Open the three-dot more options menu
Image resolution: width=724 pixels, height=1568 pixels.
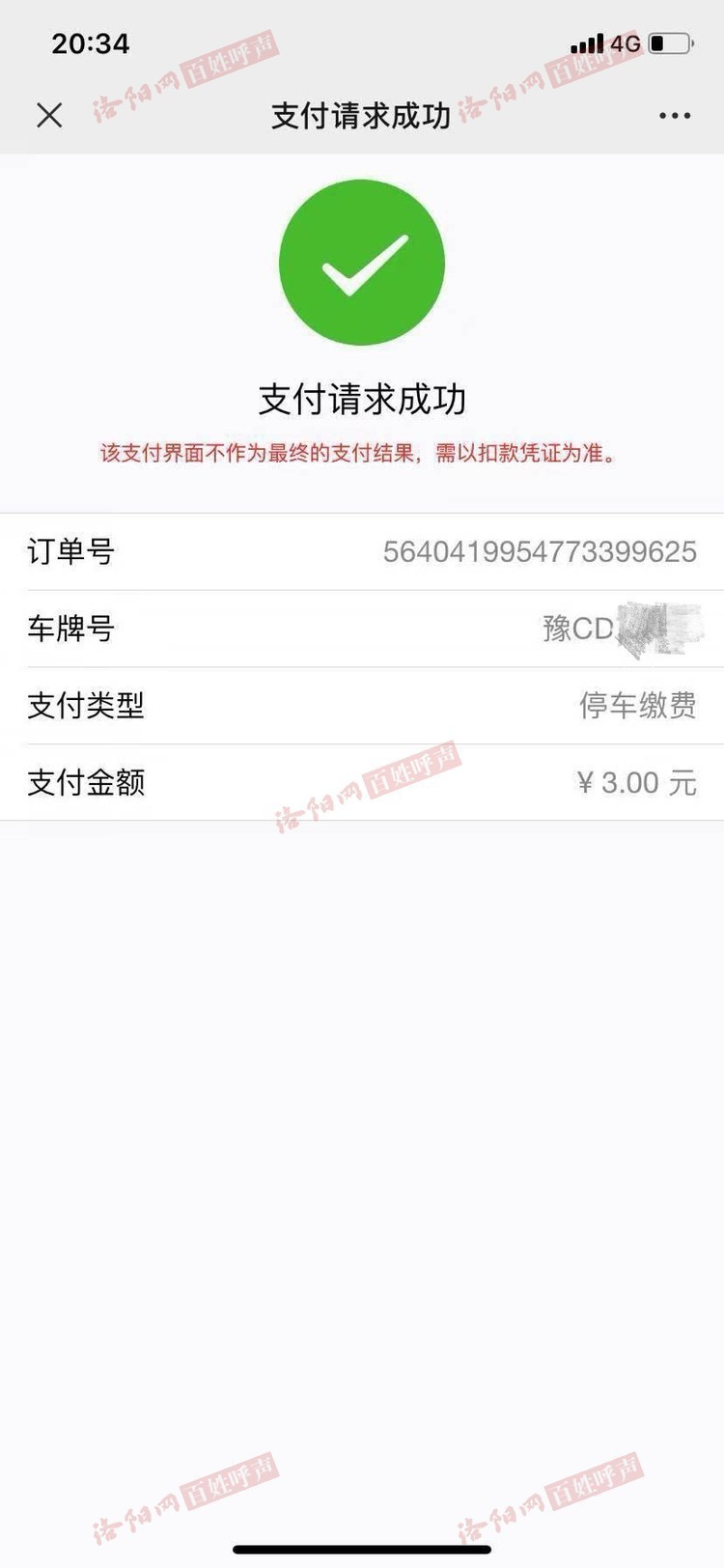click(675, 116)
